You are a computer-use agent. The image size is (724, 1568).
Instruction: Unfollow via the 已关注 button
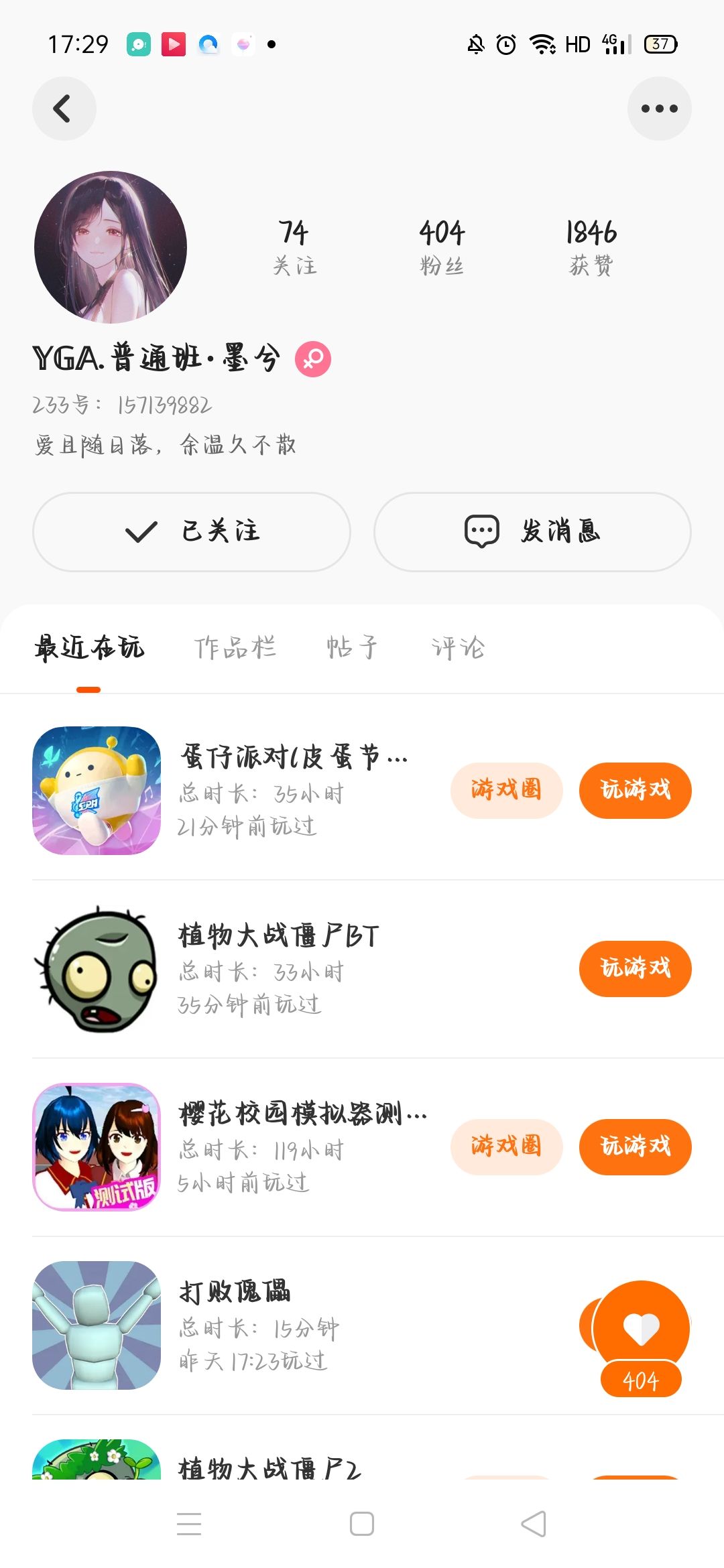tap(191, 531)
